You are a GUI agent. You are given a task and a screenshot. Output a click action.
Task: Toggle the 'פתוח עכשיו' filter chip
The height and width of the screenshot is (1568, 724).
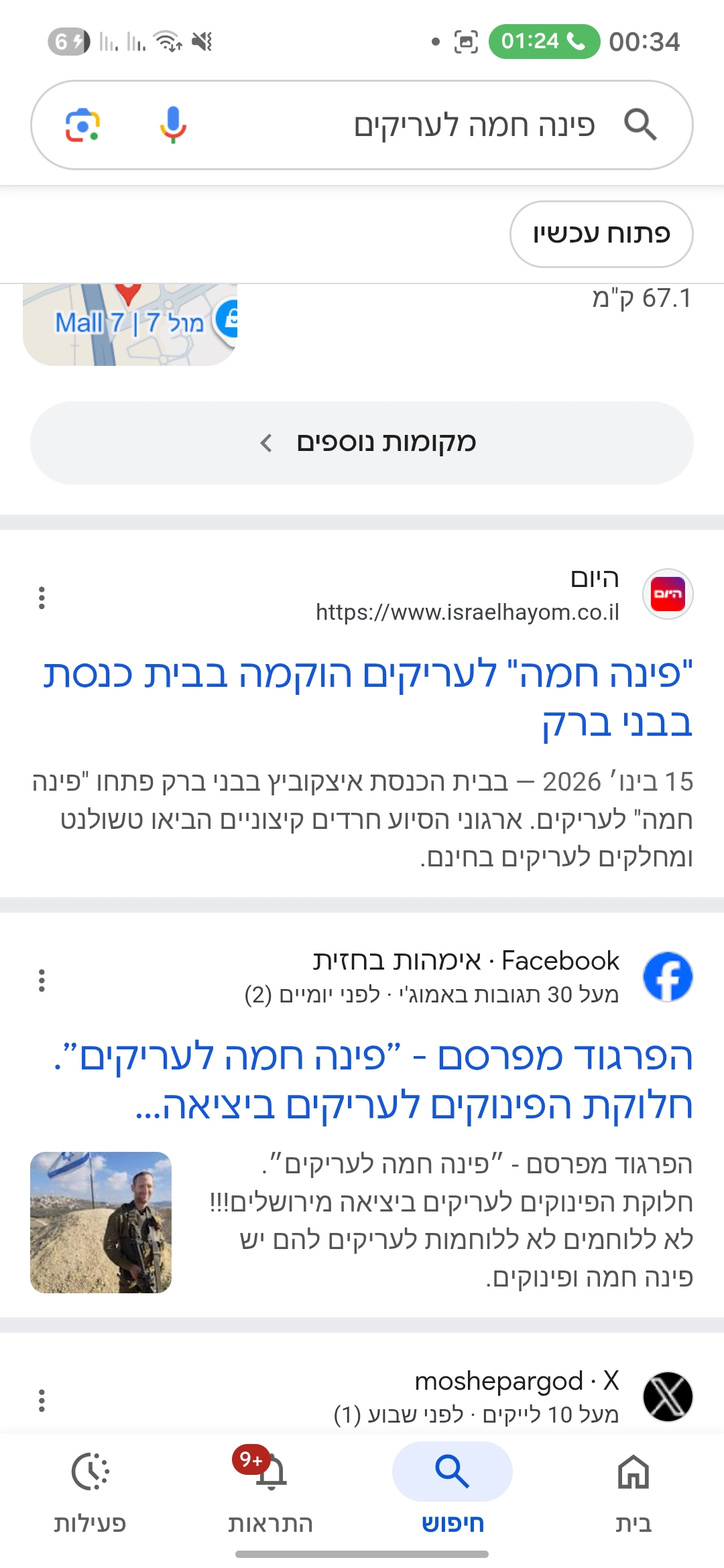tap(601, 234)
